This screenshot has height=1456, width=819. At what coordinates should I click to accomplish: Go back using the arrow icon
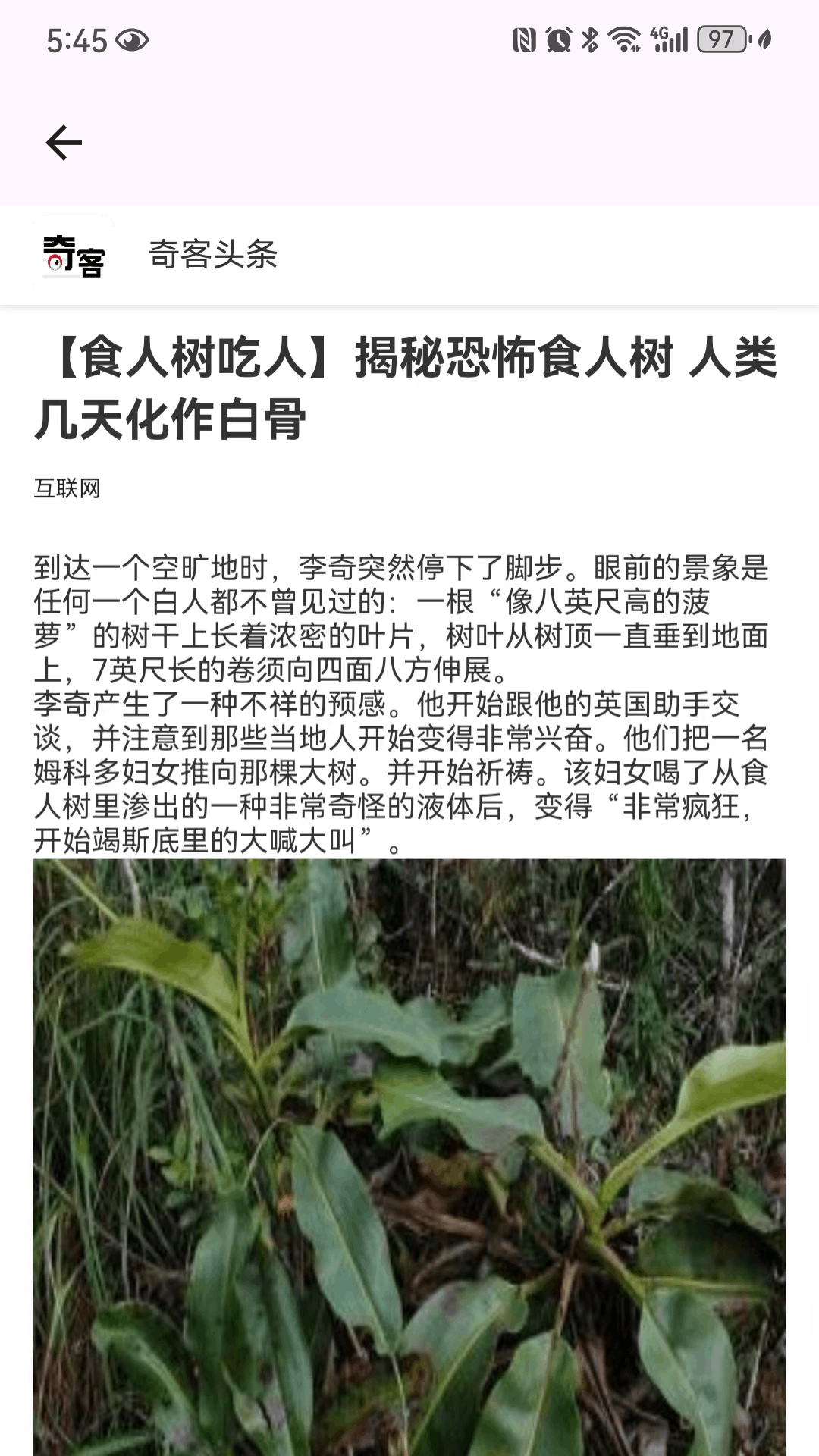click(64, 143)
